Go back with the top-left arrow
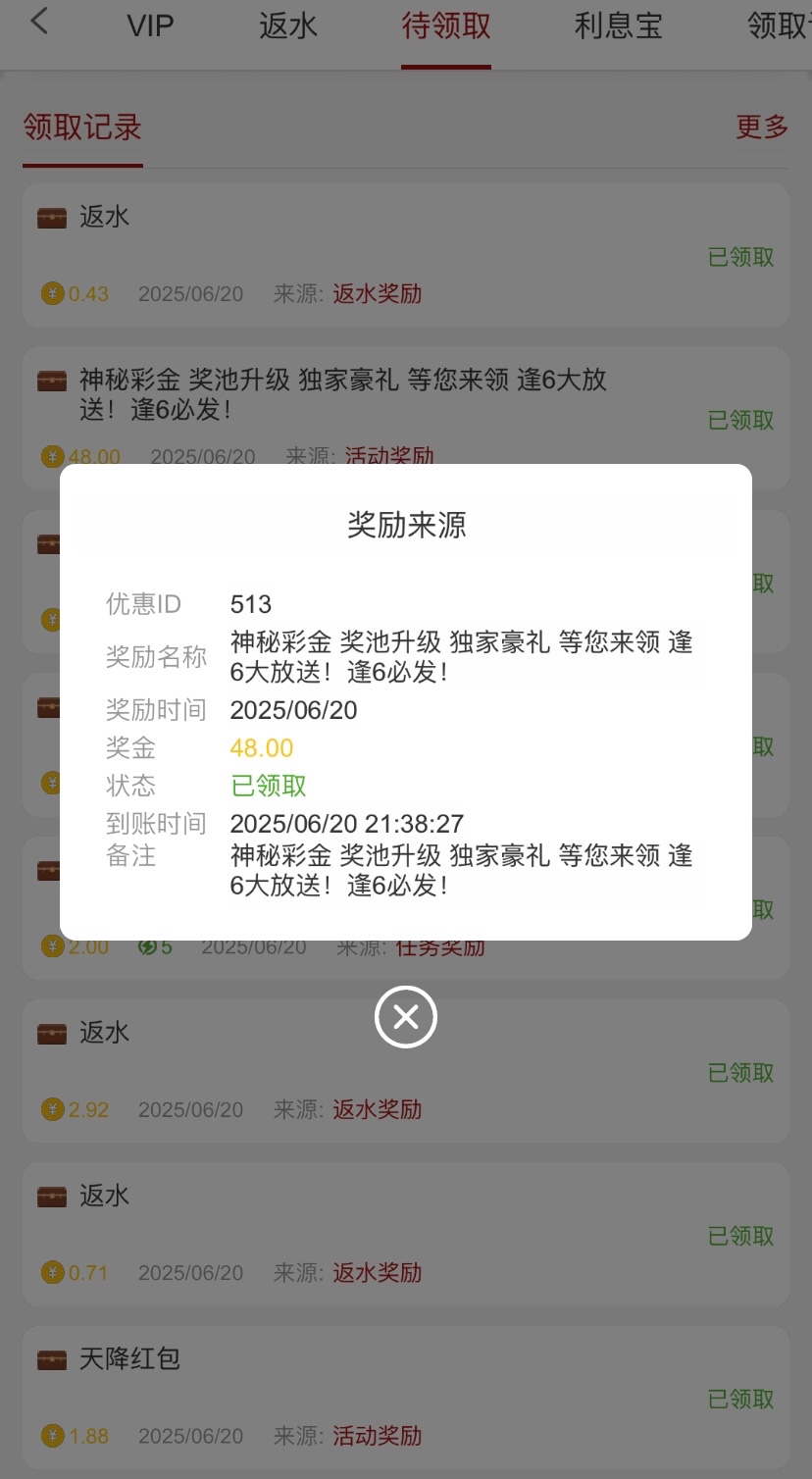This screenshot has width=812, height=1479. click(x=38, y=22)
